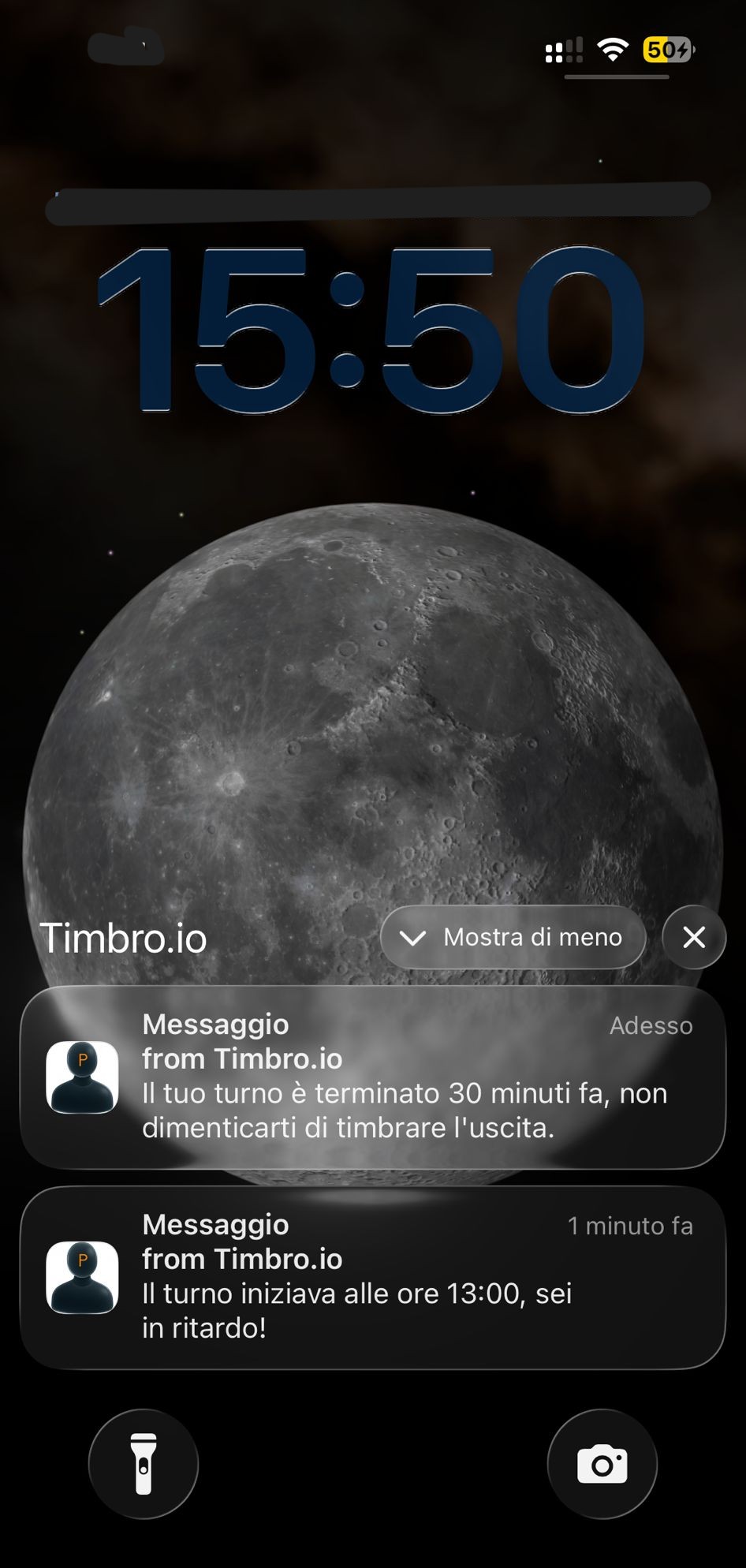
Task: Dismiss the Timbro.io notification group
Action: point(694,937)
